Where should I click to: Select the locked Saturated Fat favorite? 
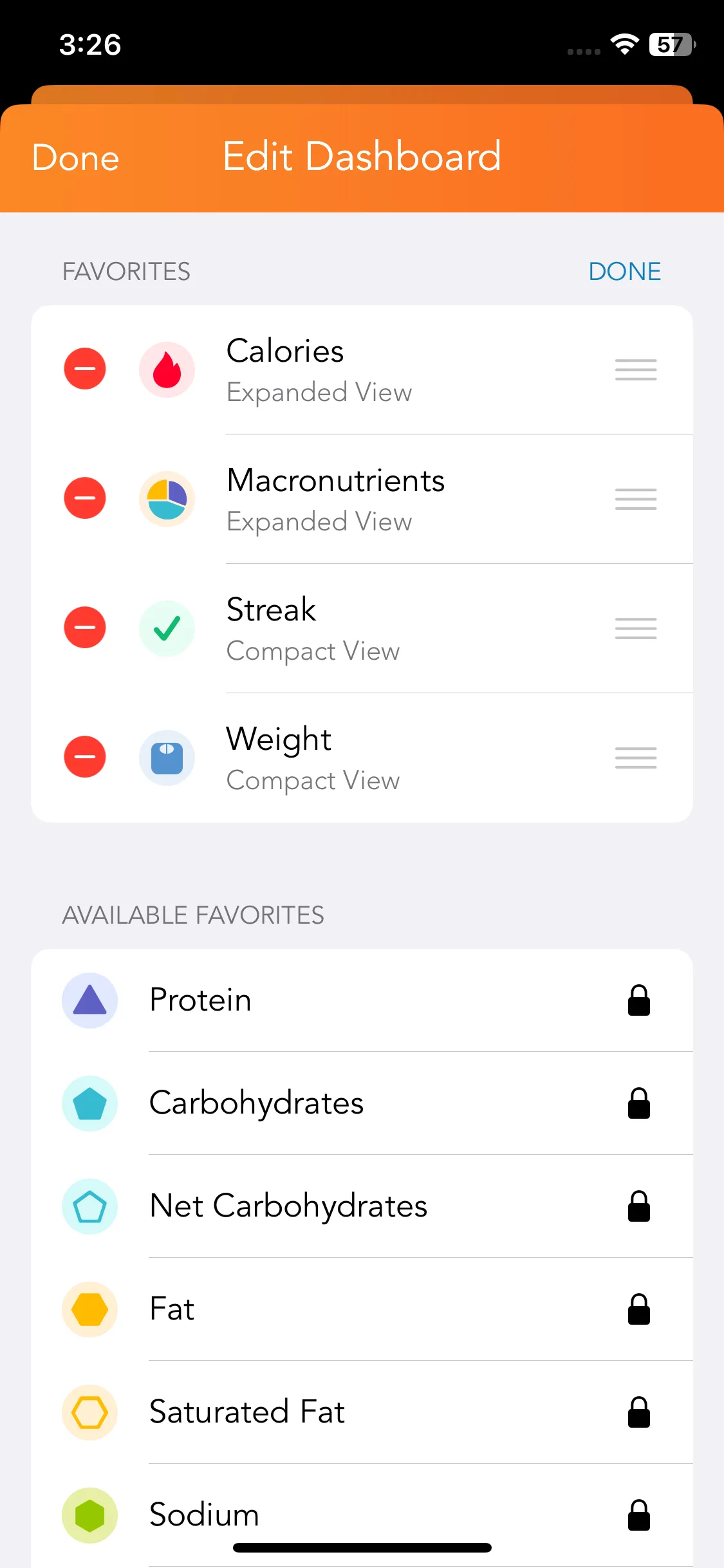click(362, 1412)
